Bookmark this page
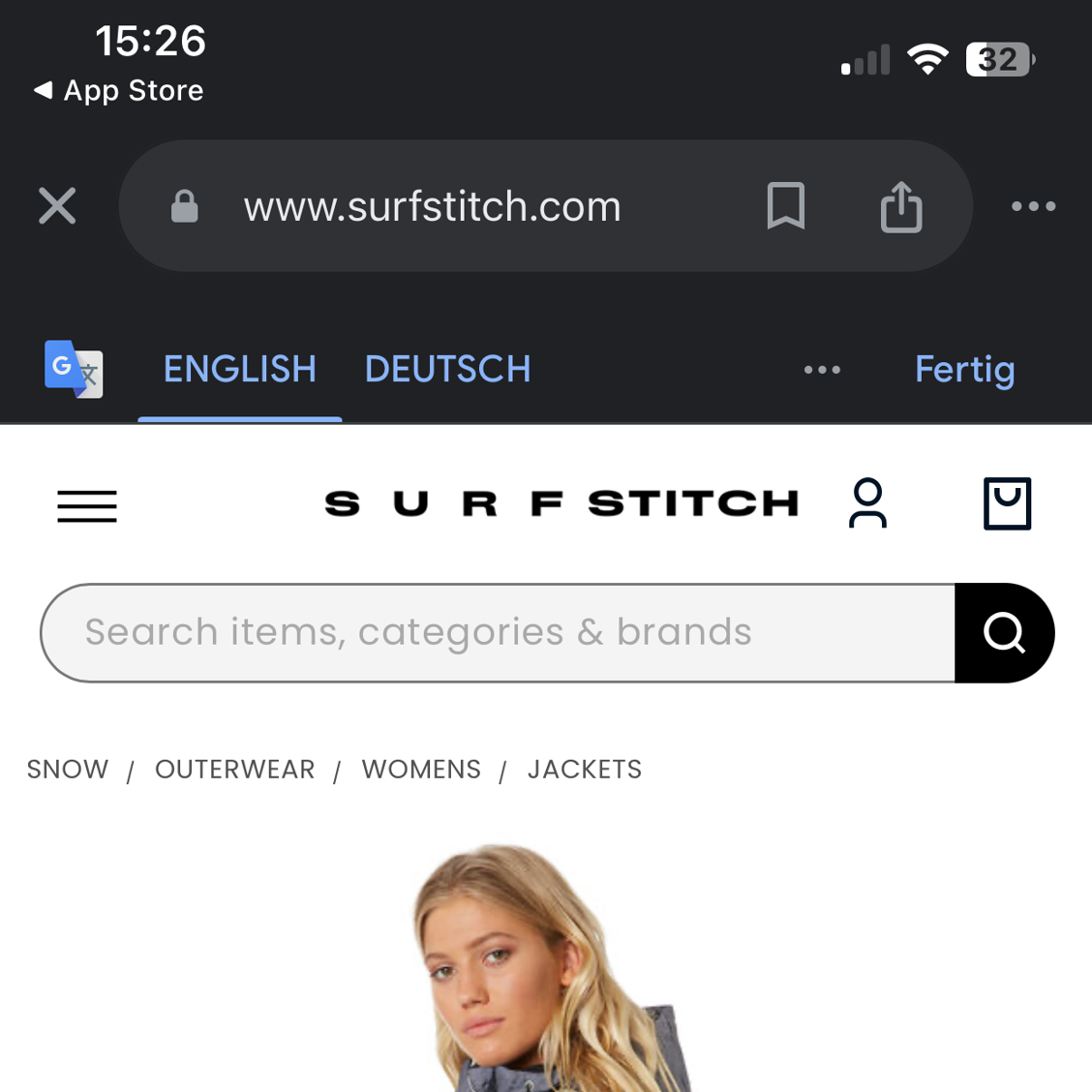Viewport: 1092px width, 1092px height. click(785, 206)
